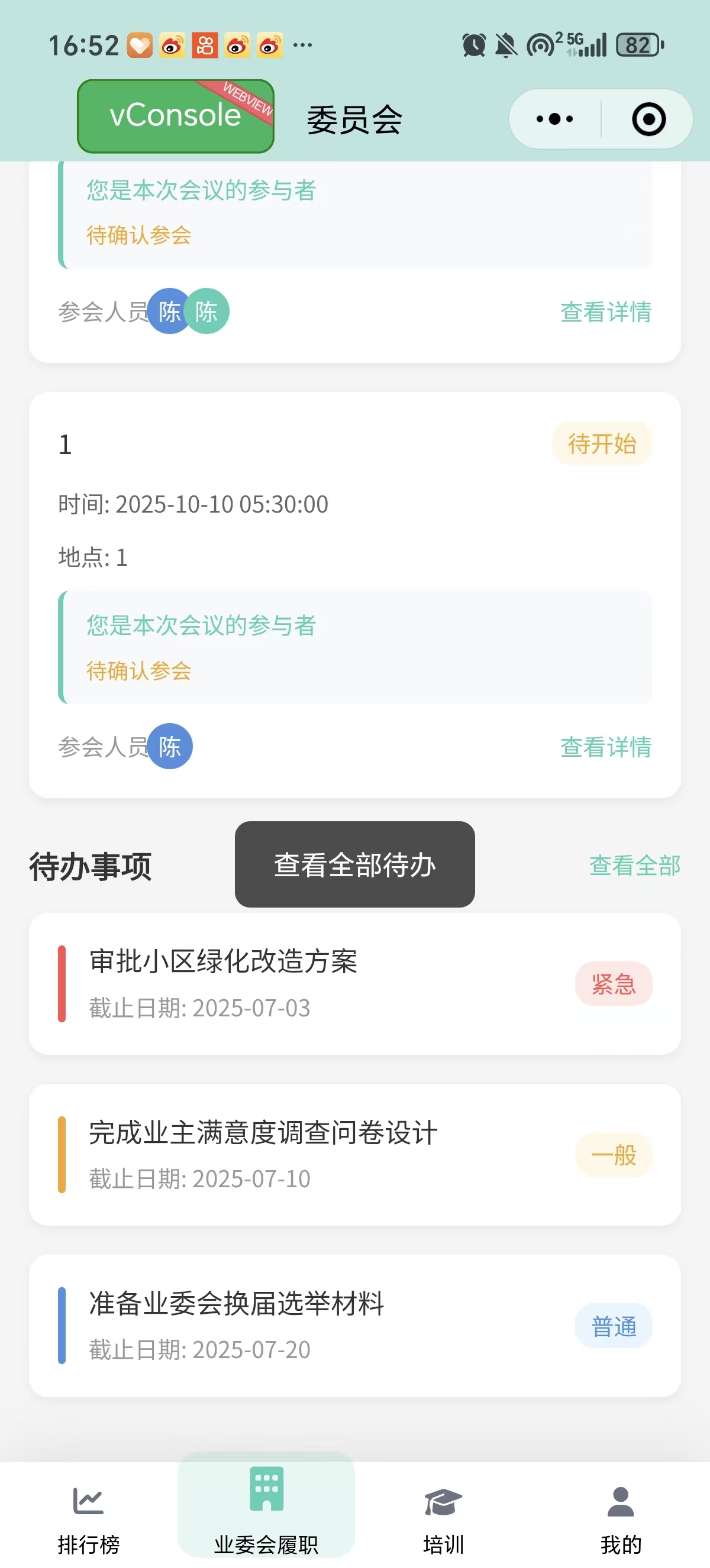The width and height of the screenshot is (710, 1568).
Task: Open the vConsole debug panel
Action: point(175,116)
